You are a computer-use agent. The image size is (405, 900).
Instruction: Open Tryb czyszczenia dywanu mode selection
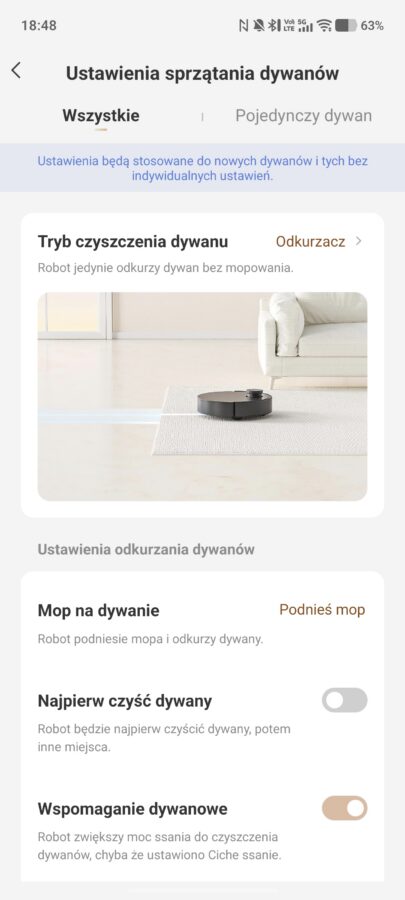[202, 242]
